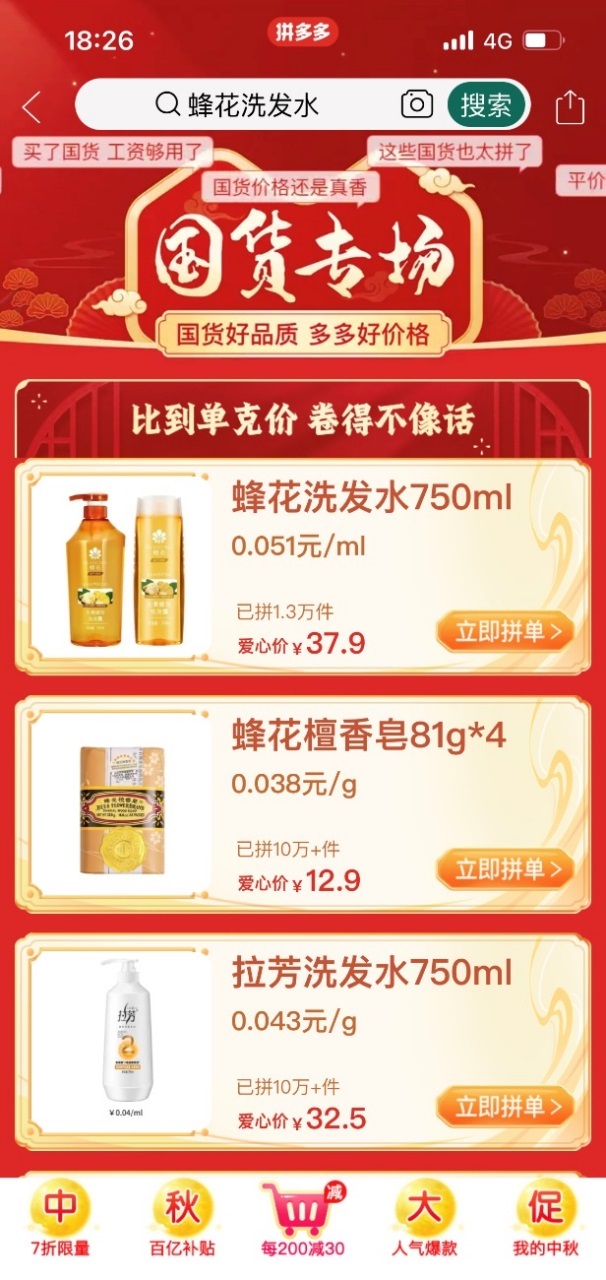Tap 立即拼单 for 蜂花檀香皂81g*4
The image size is (606, 1280).
click(505, 868)
